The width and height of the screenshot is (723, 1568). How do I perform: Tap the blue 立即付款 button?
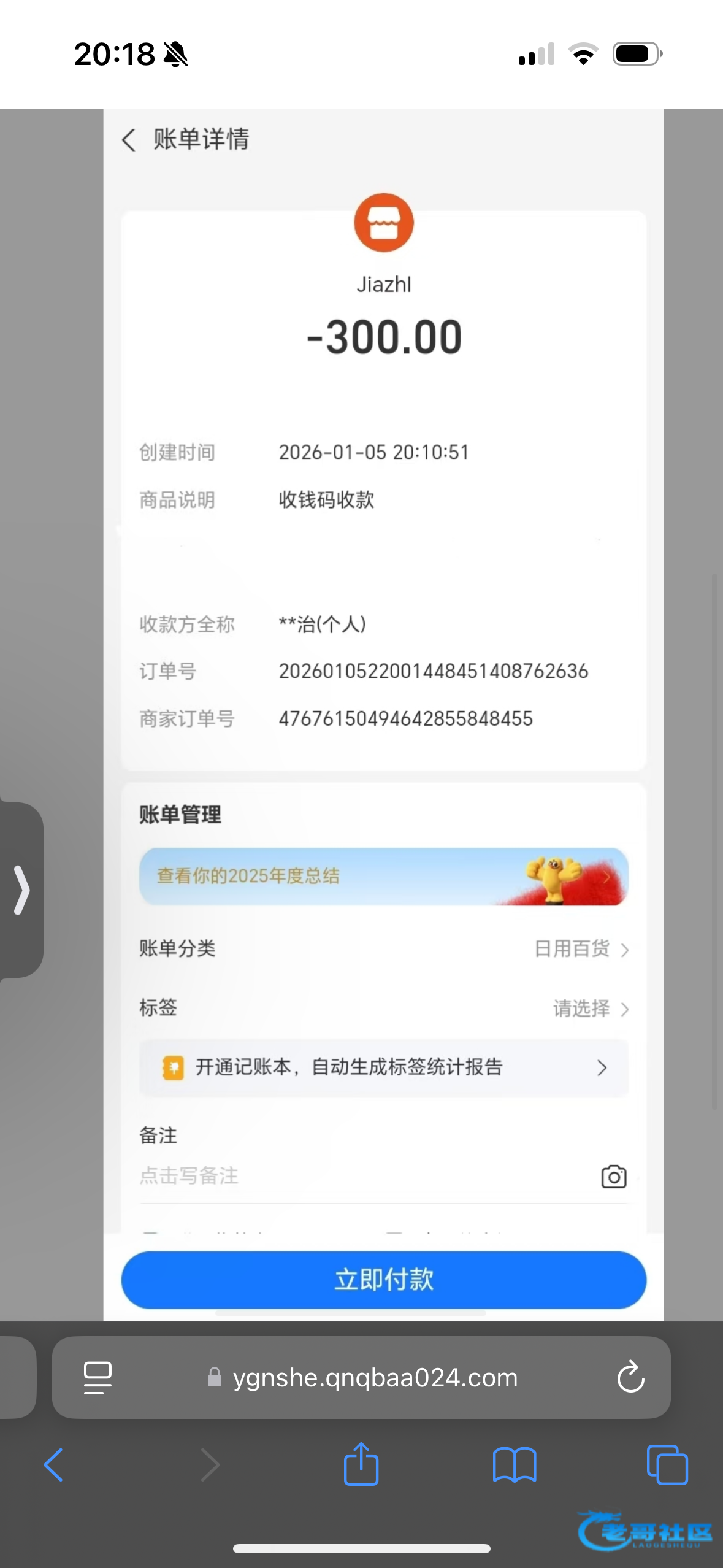[383, 1280]
